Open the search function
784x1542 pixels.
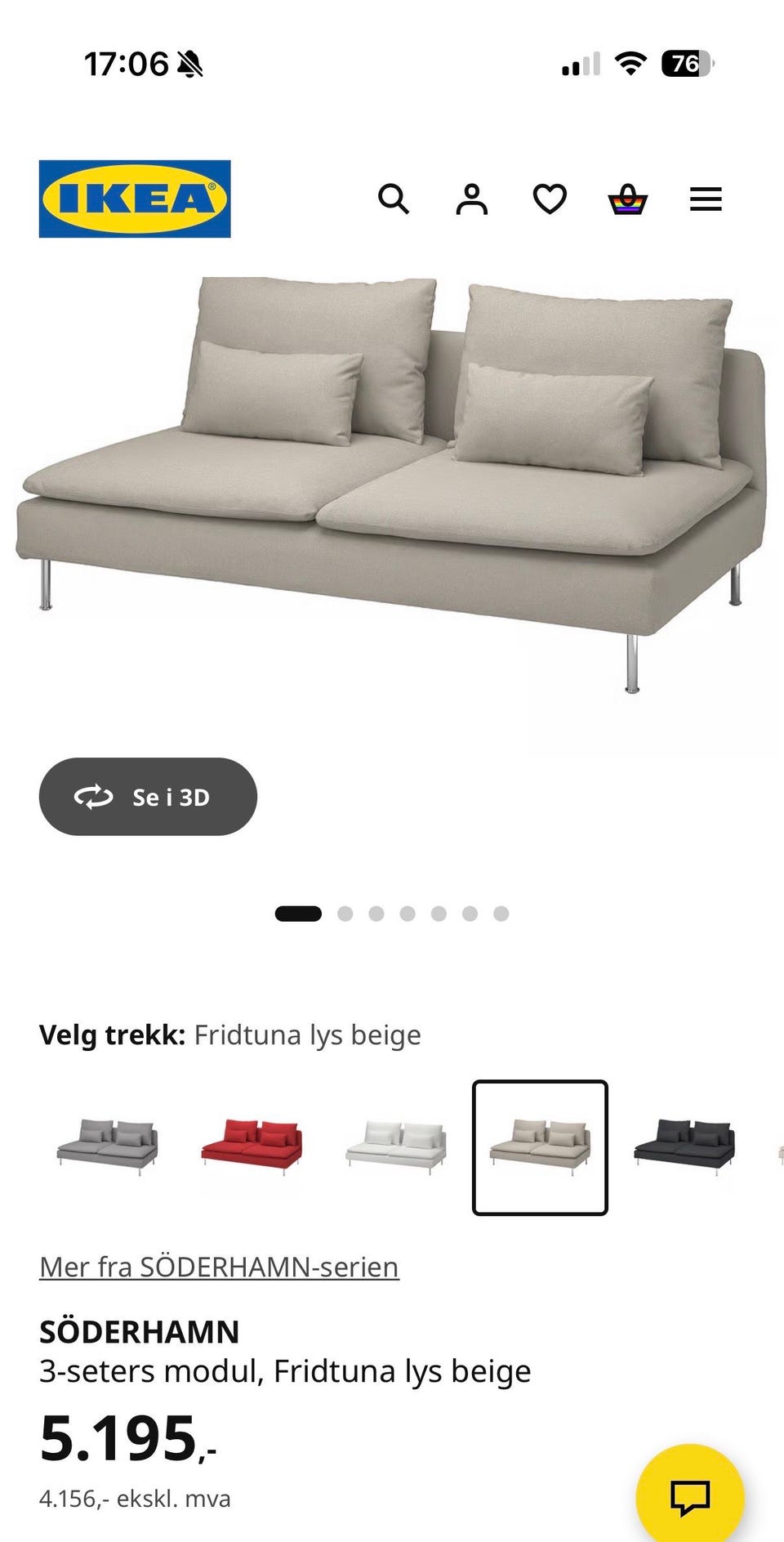394,199
